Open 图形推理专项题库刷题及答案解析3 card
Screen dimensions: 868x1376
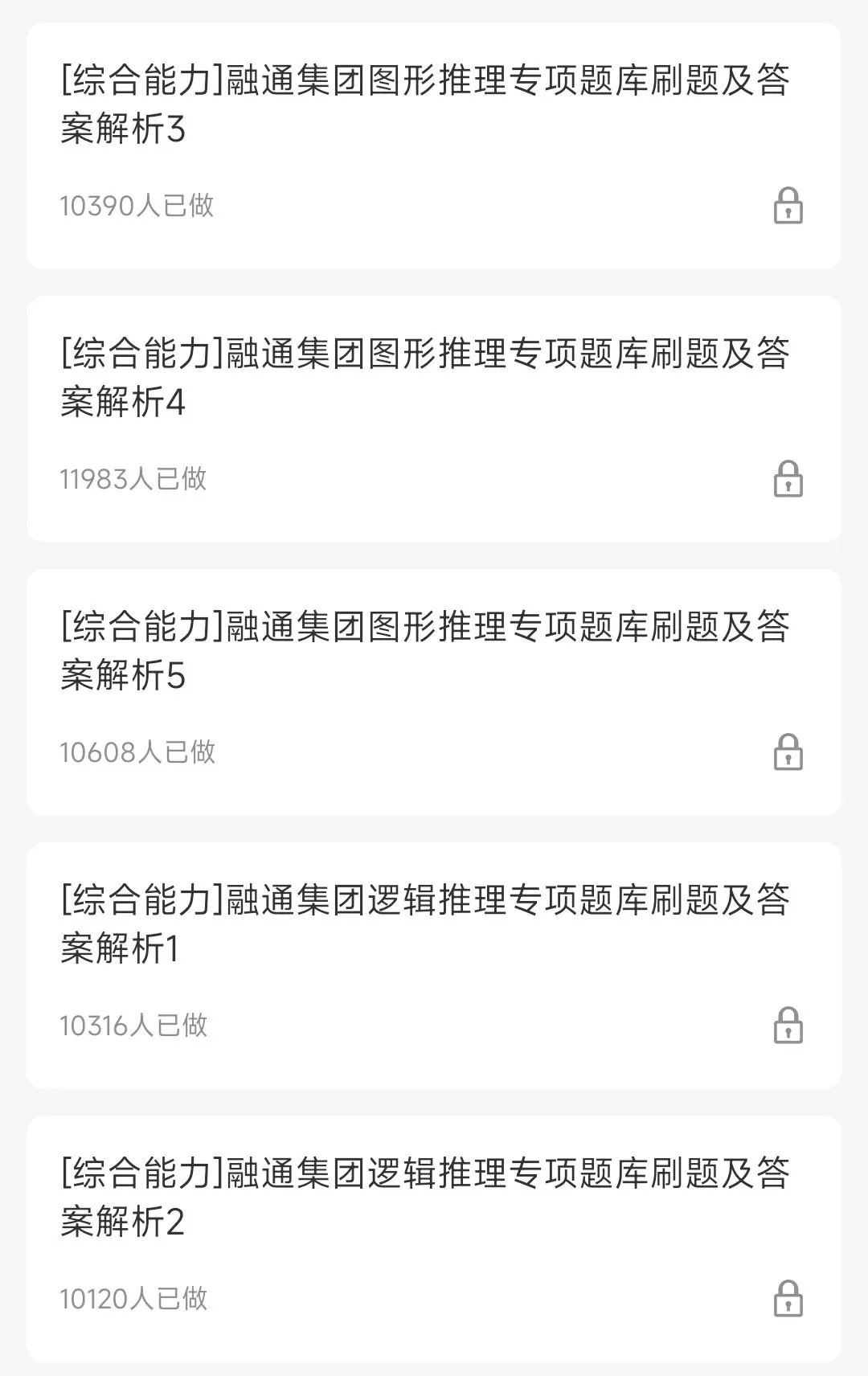point(426,104)
